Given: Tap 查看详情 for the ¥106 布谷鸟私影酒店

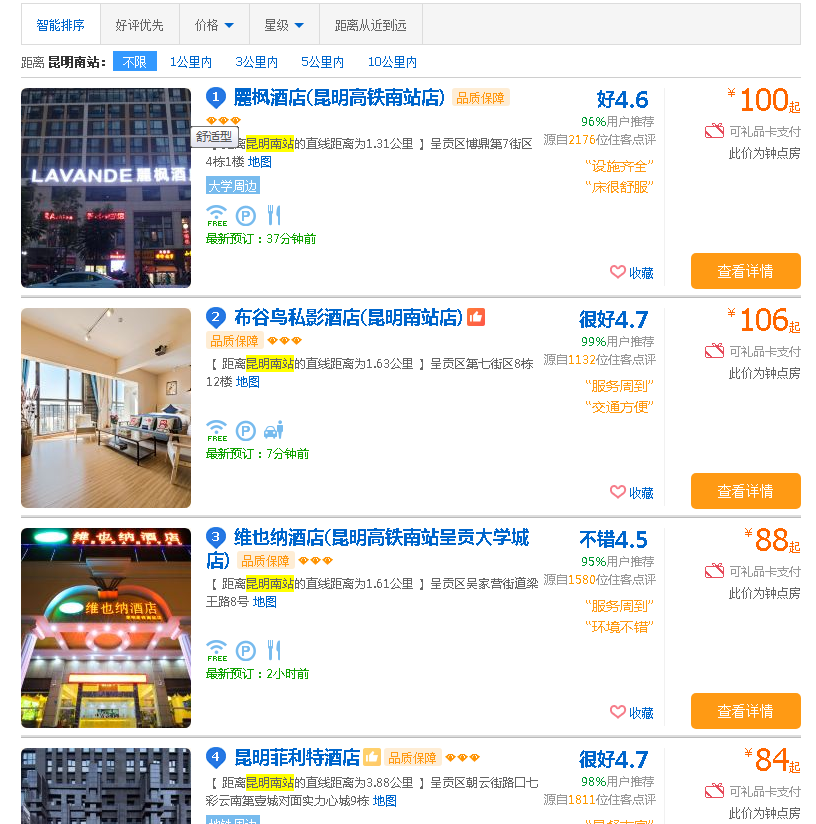Looking at the screenshot, I should (x=745, y=491).
